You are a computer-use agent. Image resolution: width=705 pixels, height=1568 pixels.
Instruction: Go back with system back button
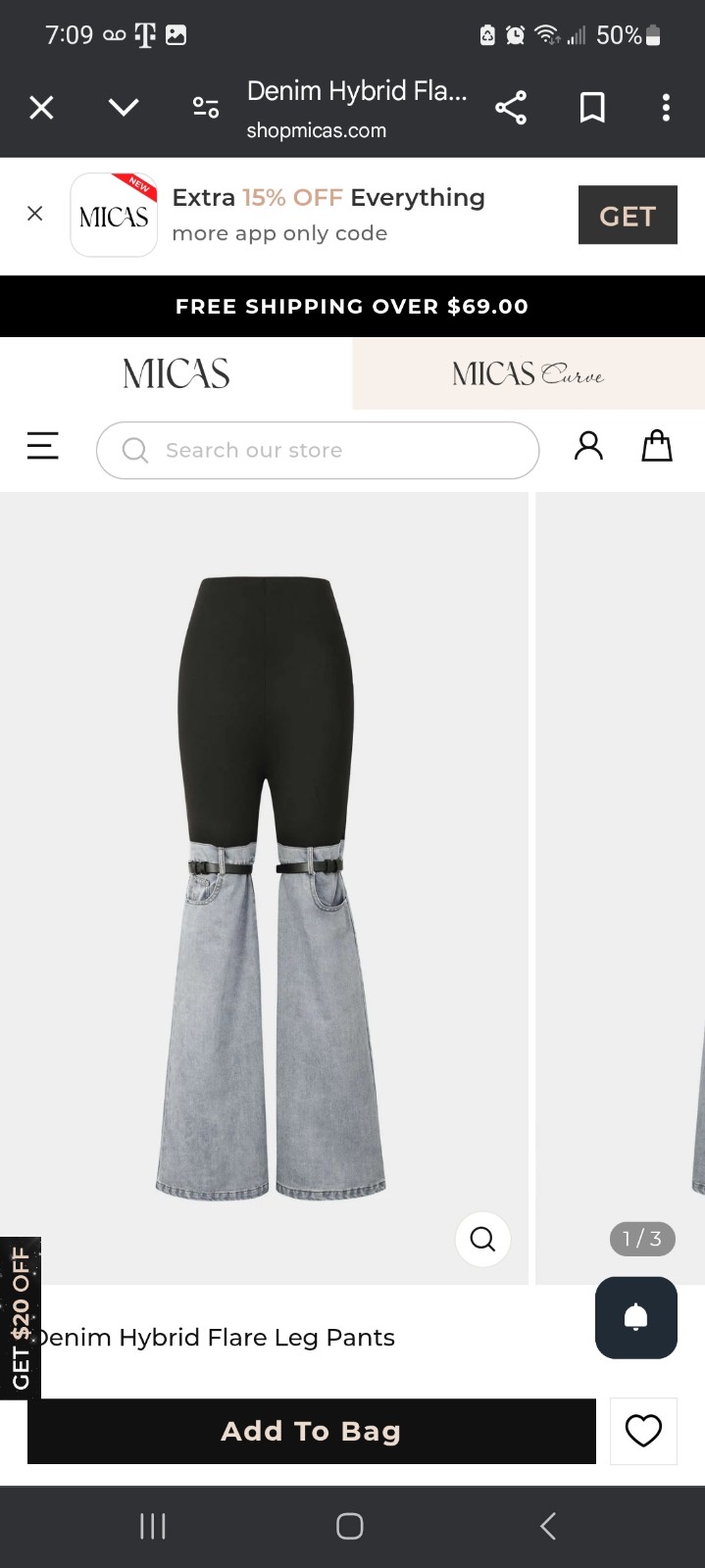point(548,1526)
